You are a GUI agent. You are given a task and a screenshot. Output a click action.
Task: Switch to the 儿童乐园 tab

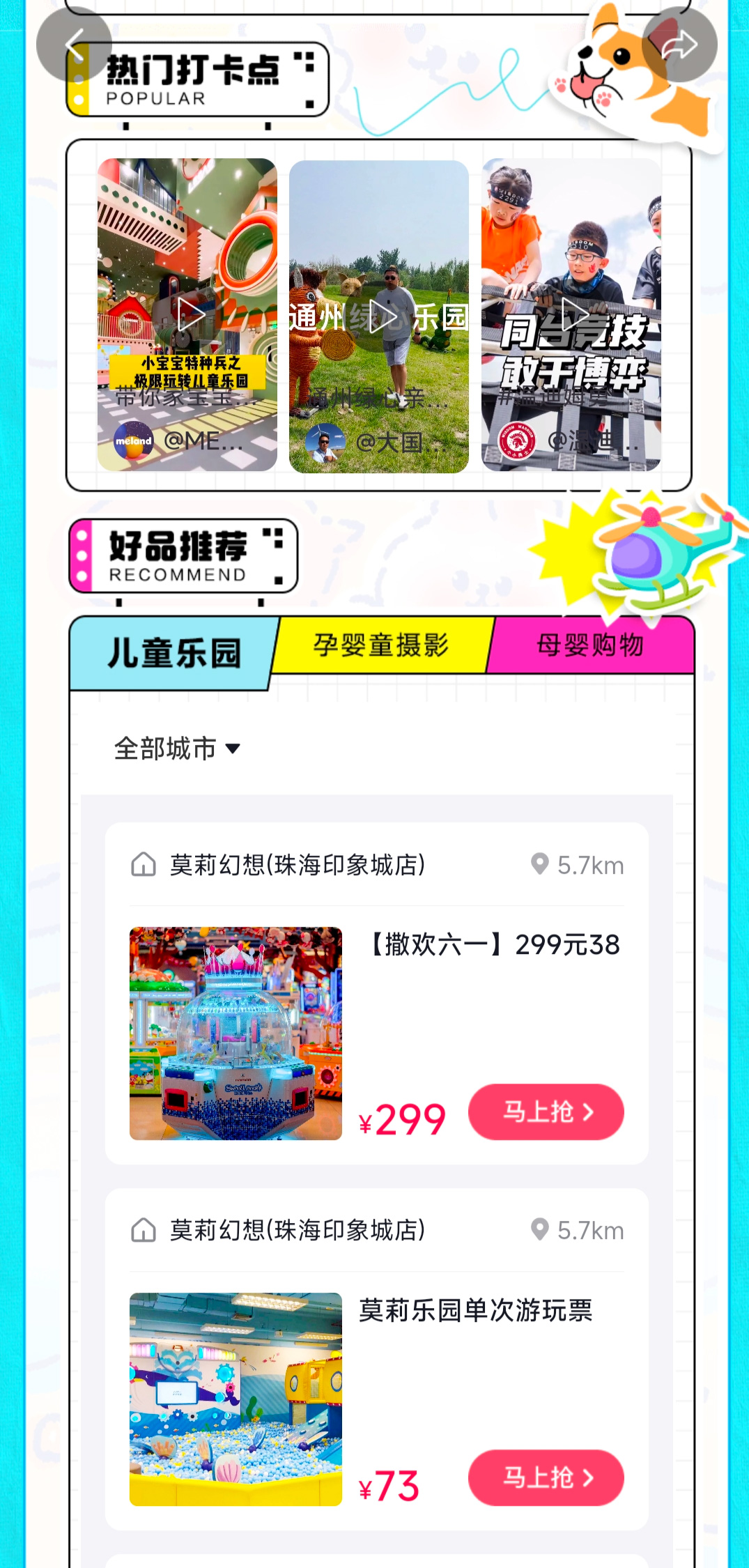(174, 653)
